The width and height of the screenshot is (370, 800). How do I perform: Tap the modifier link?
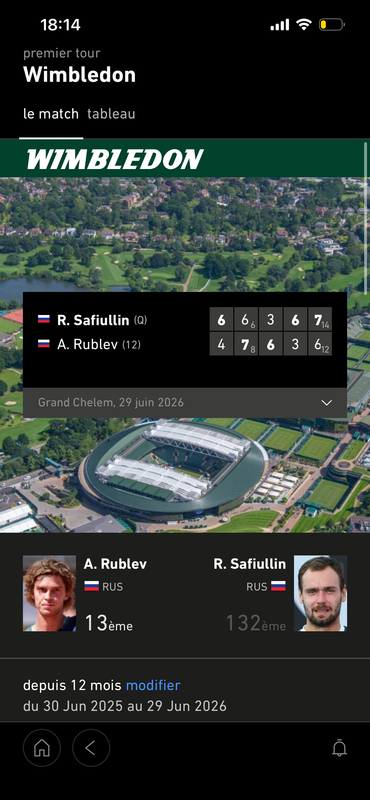coord(153,685)
